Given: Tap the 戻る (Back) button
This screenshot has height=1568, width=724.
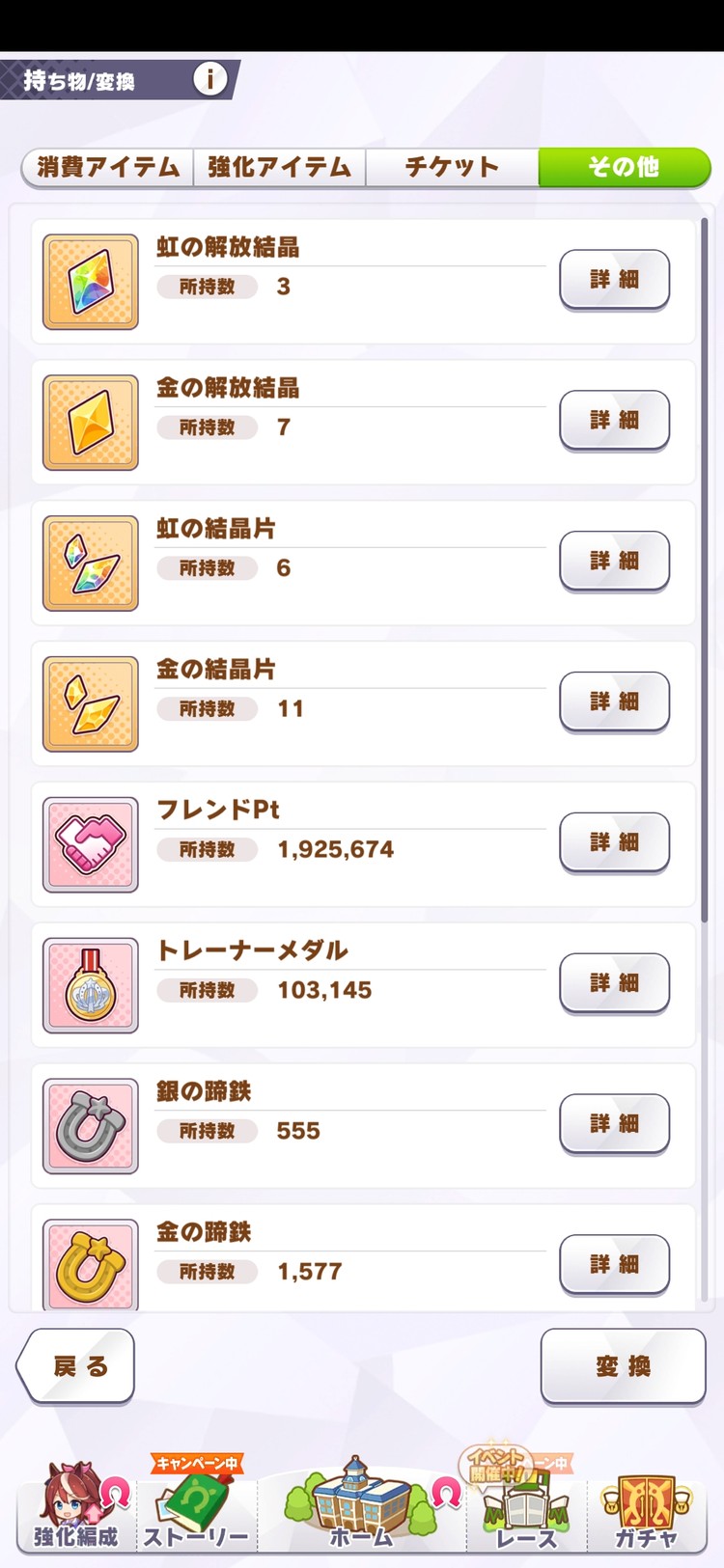Looking at the screenshot, I should [x=73, y=1366].
